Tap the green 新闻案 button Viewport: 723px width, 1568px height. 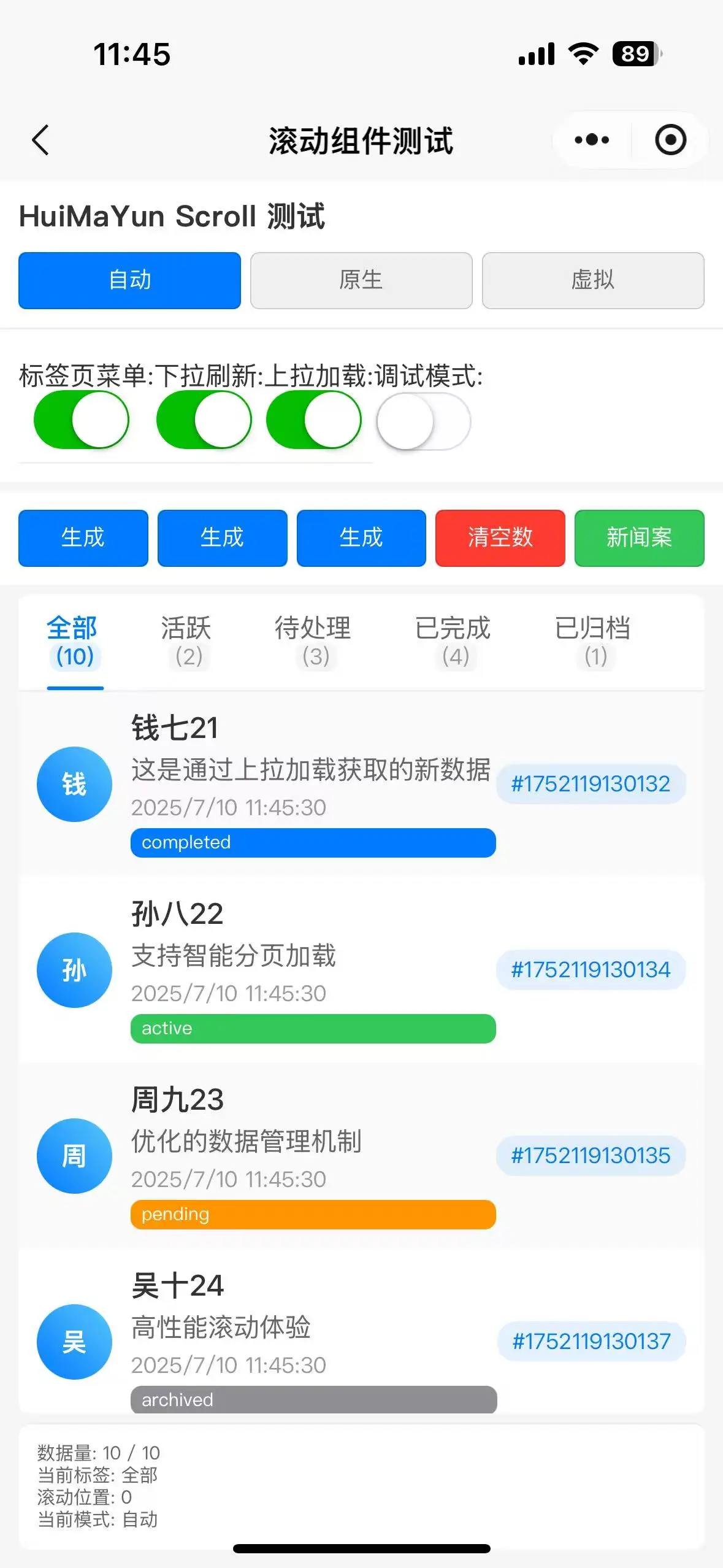tap(640, 538)
